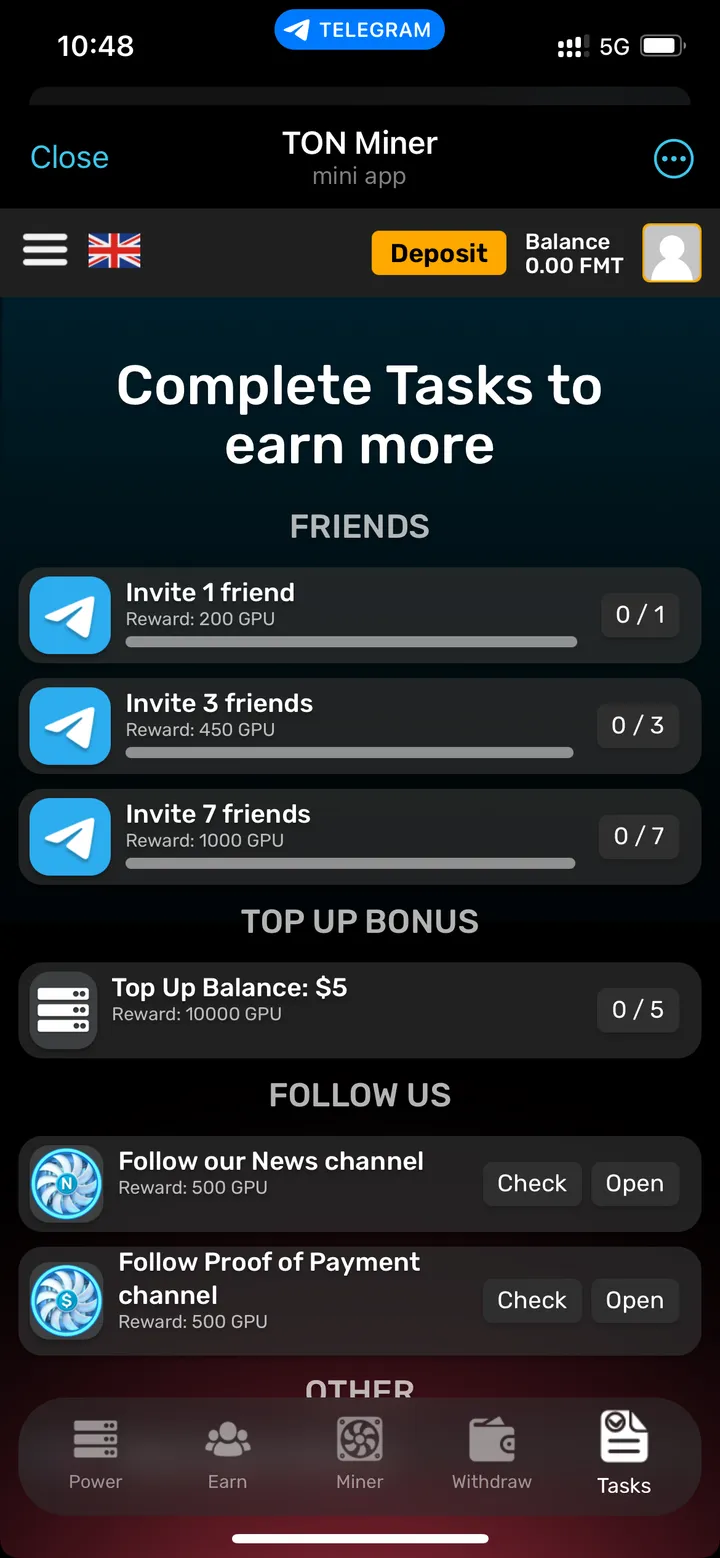Viewport: 720px width, 1558px height.
Task: Open the News channel
Action: coord(635,1184)
